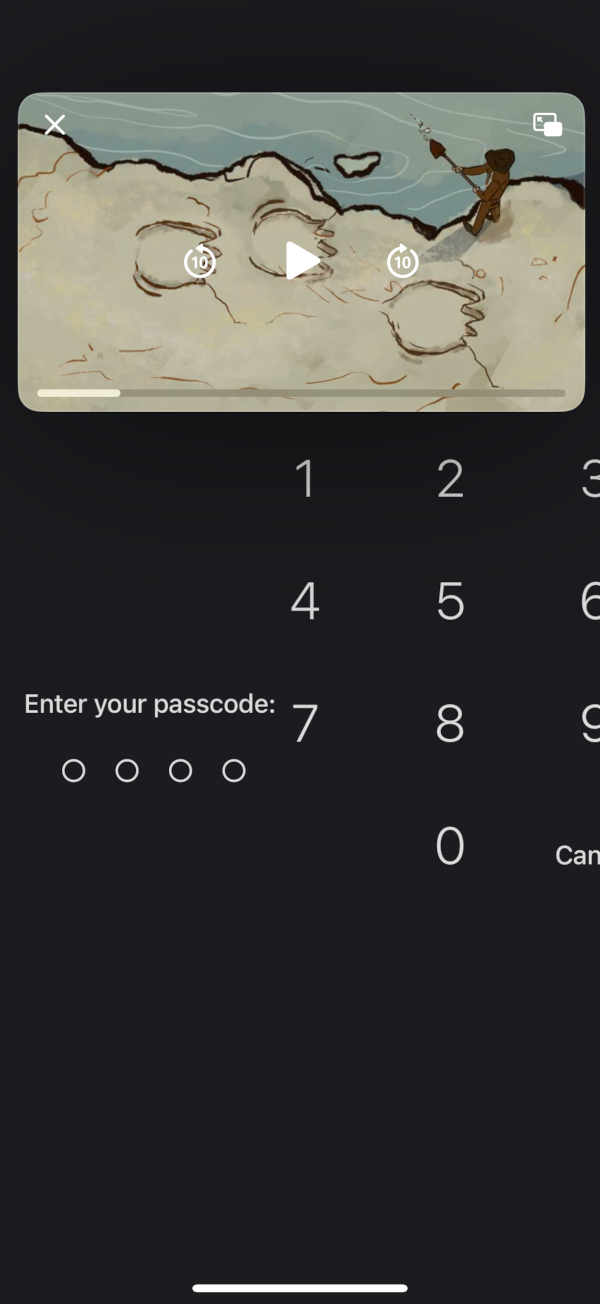The width and height of the screenshot is (600, 1304).
Task: Tap the video progress bar
Action: click(x=301, y=393)
